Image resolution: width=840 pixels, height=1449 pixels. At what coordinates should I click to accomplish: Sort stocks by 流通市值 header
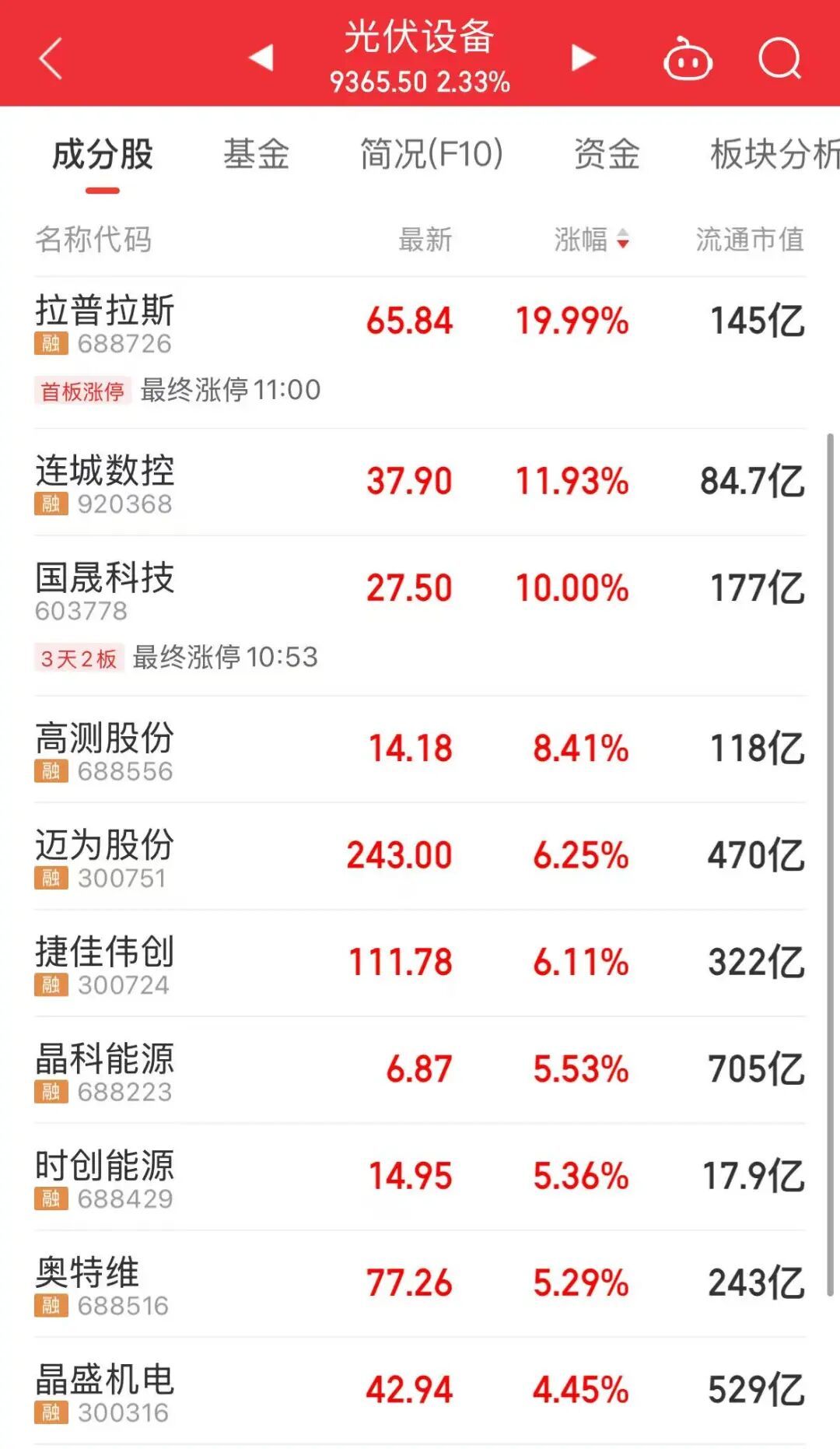pyautogui.click(x=749, y=240)
